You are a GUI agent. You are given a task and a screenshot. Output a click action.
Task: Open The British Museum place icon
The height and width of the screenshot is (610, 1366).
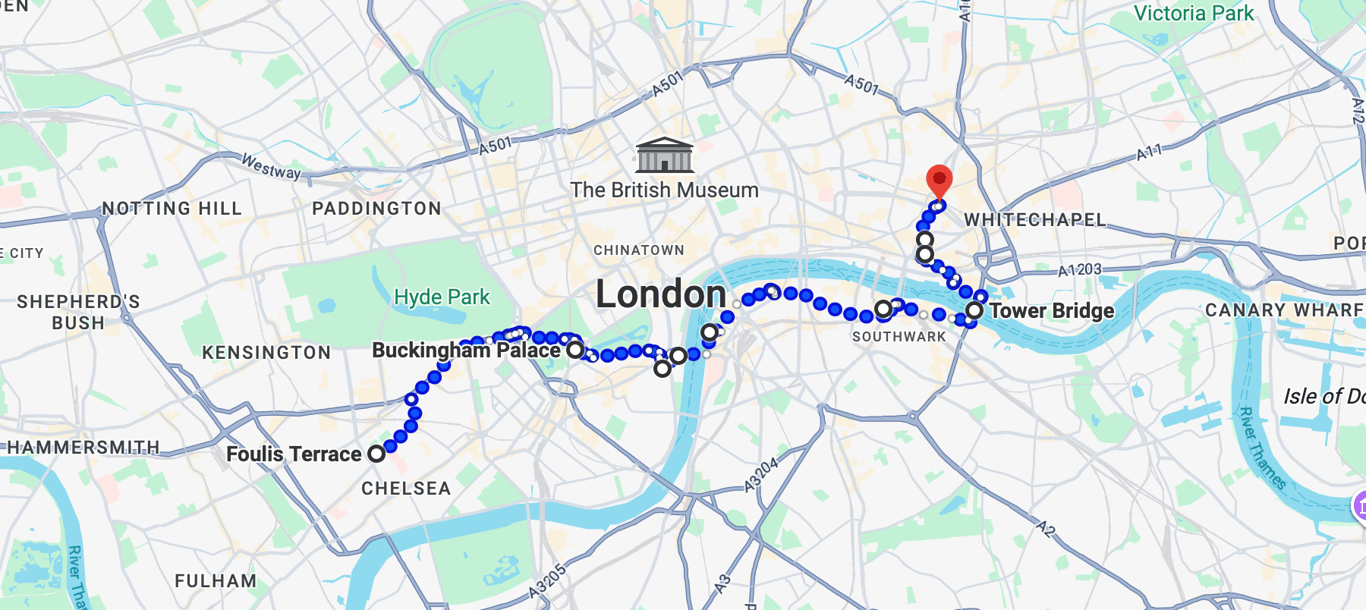tap(664, 156)
